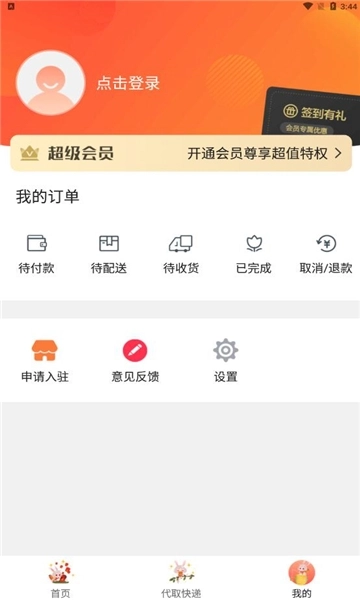This screenshot has height=600, width=360.
Task: View 待付款 orders
Action: pos(36,254)
